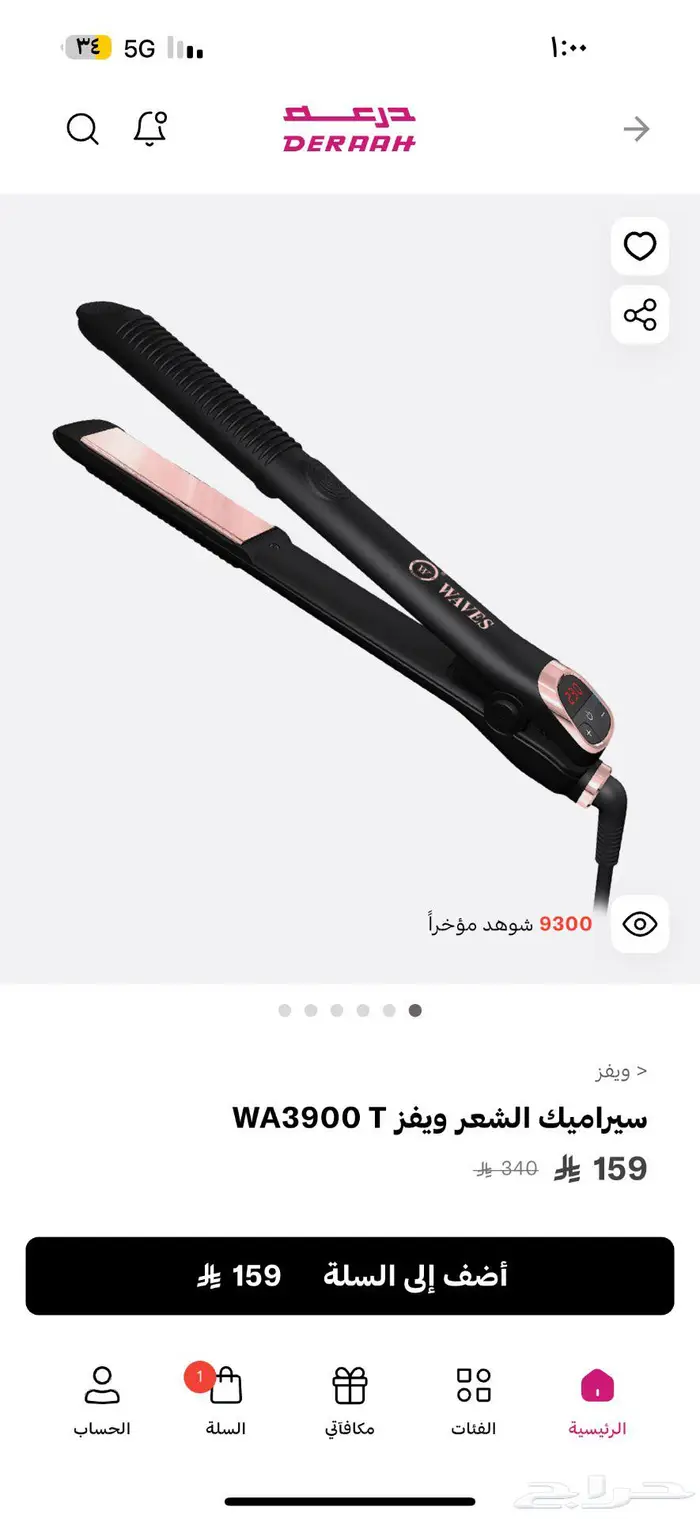The width and height of the screenshot is (700, 1519).
Task: Switch to the الرئيسية tab
Action: 597,1400
